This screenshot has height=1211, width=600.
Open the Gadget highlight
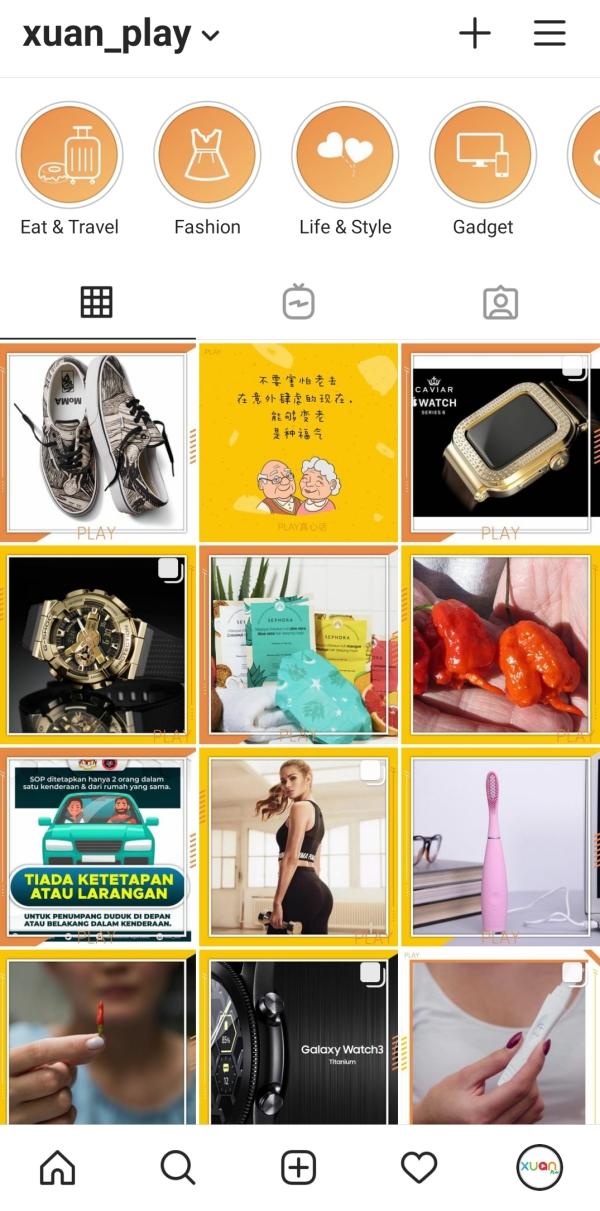483,157
